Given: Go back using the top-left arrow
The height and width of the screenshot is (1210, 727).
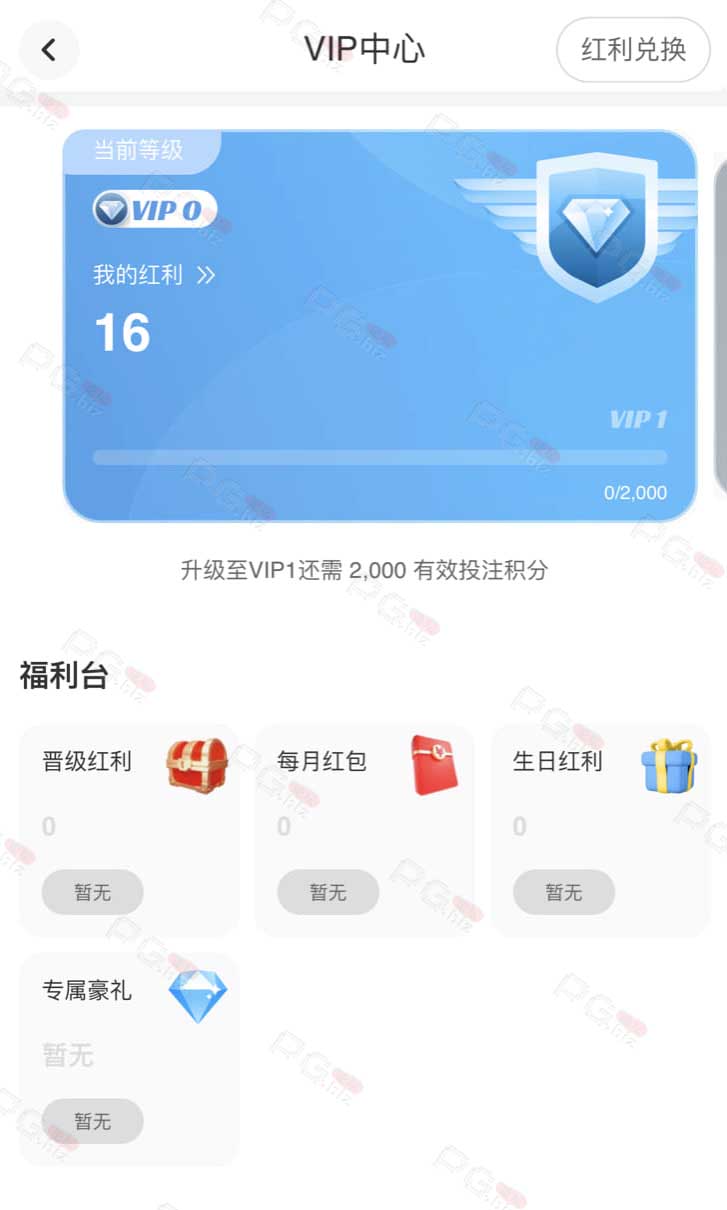Looking at the screenshot, I should tap(49, 50).
